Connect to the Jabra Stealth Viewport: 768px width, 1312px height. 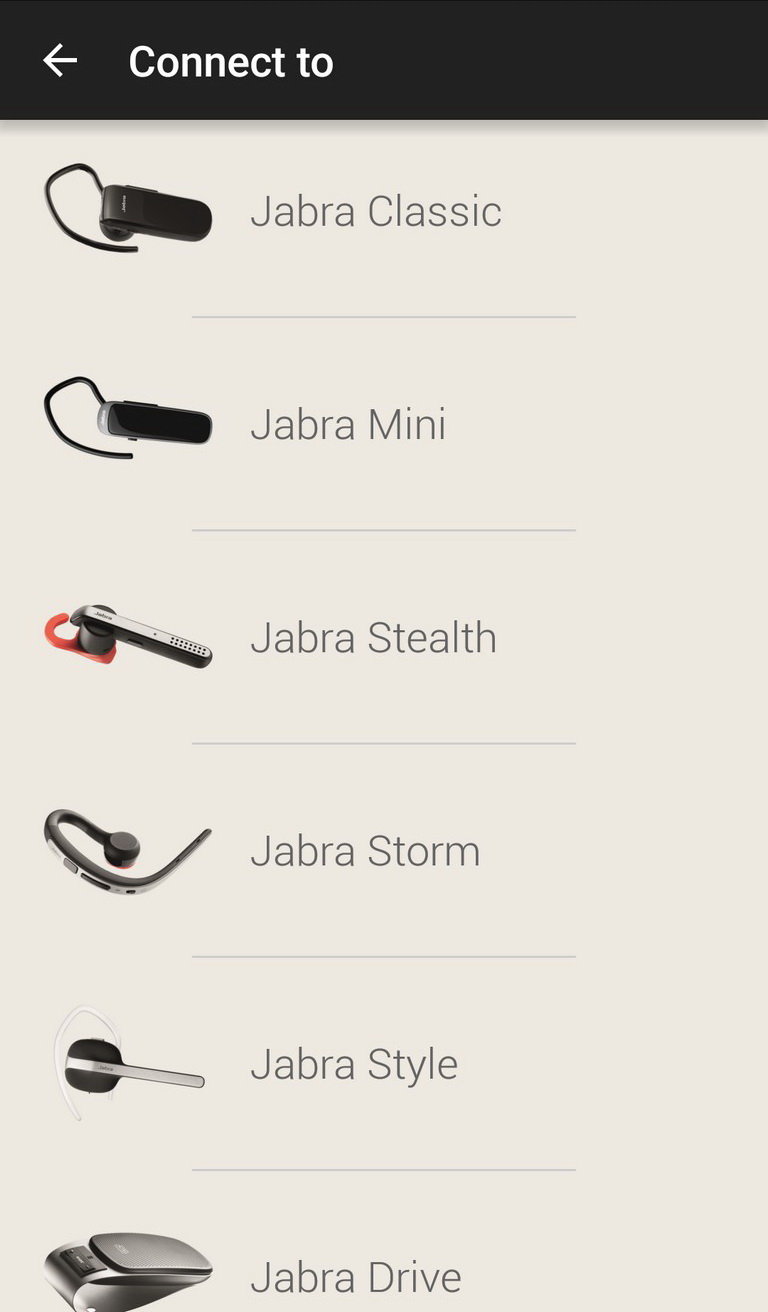coord(384,637)
